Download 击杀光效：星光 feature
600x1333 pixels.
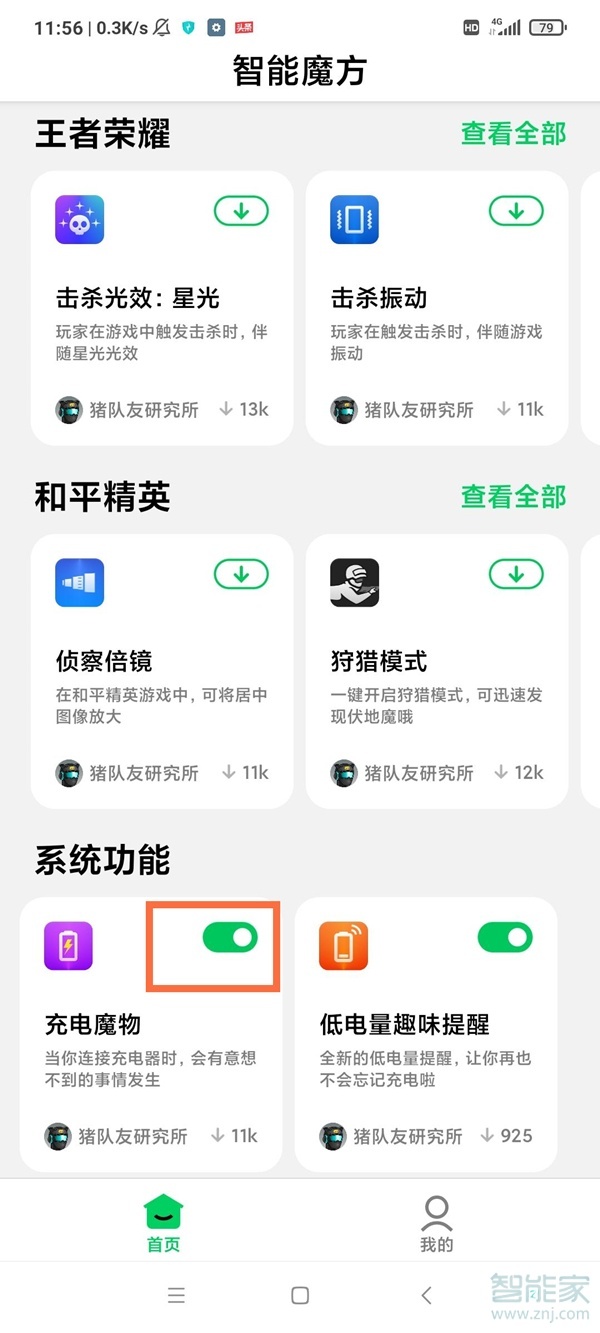point(241,211)
